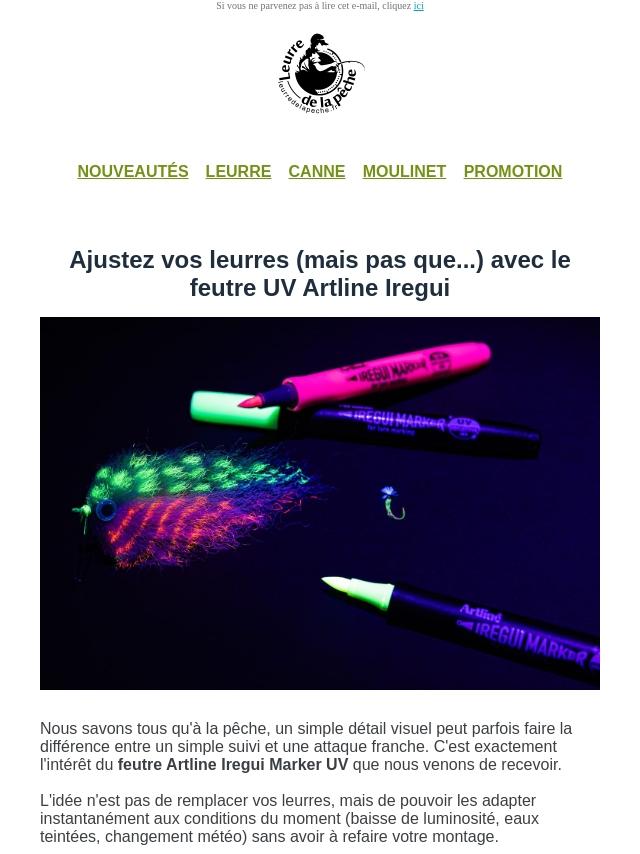Open the NOUVEAUTÉS link
Viewport: 640px width, 854px height.
point(133,171)
